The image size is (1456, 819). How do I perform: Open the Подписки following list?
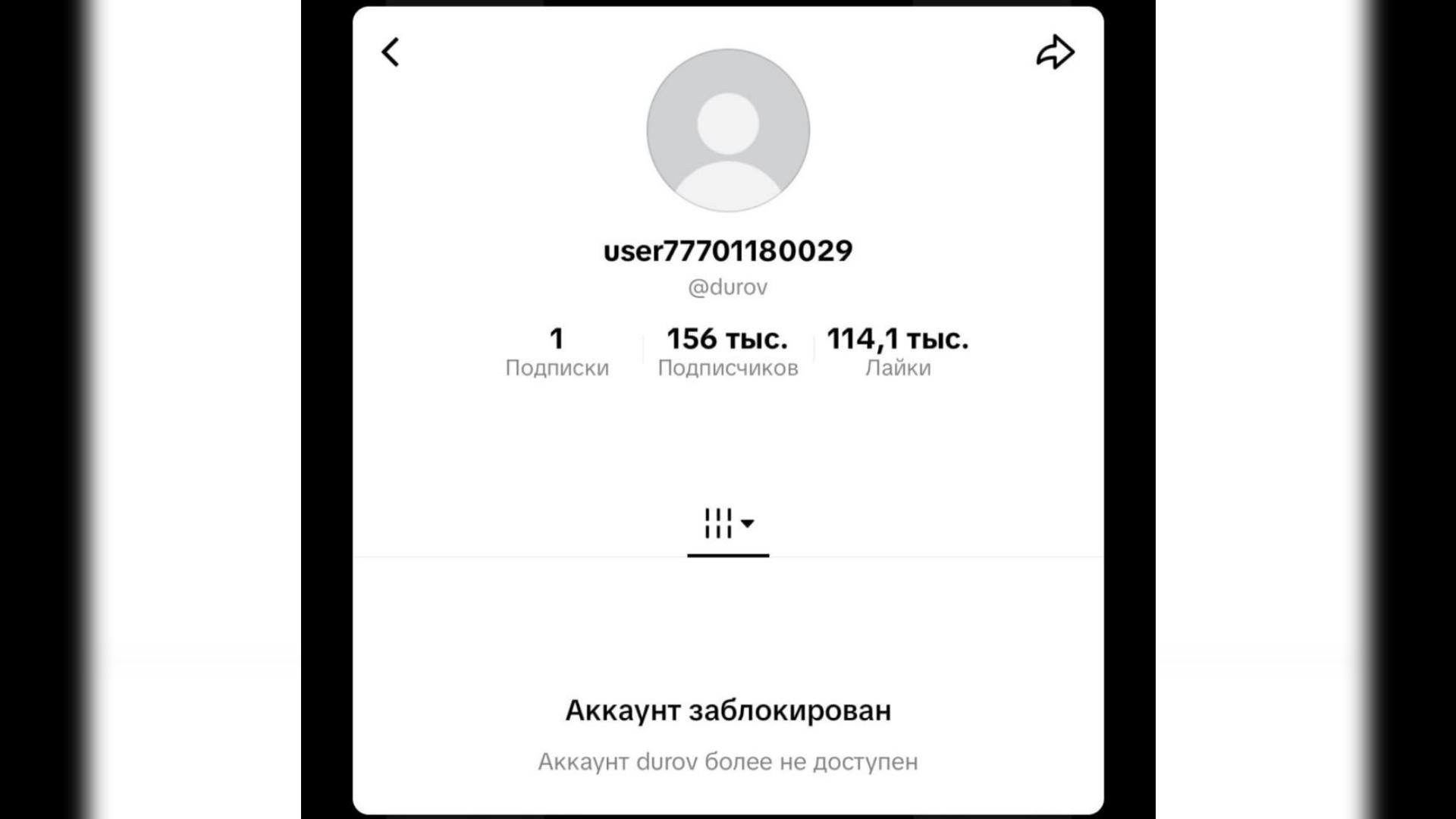(557, 352)
